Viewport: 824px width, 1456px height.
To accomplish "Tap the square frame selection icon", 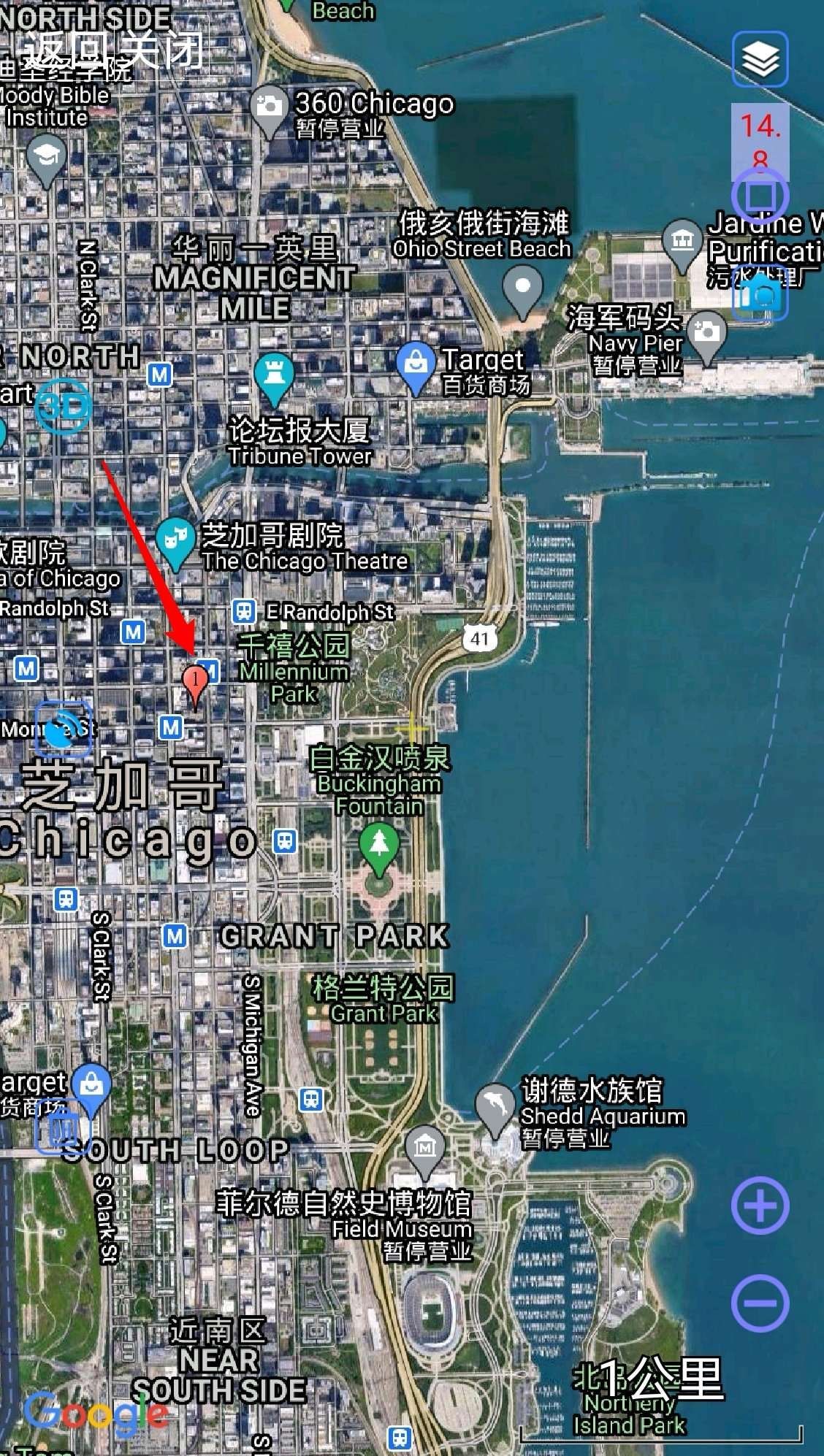I will coord(760,195).
